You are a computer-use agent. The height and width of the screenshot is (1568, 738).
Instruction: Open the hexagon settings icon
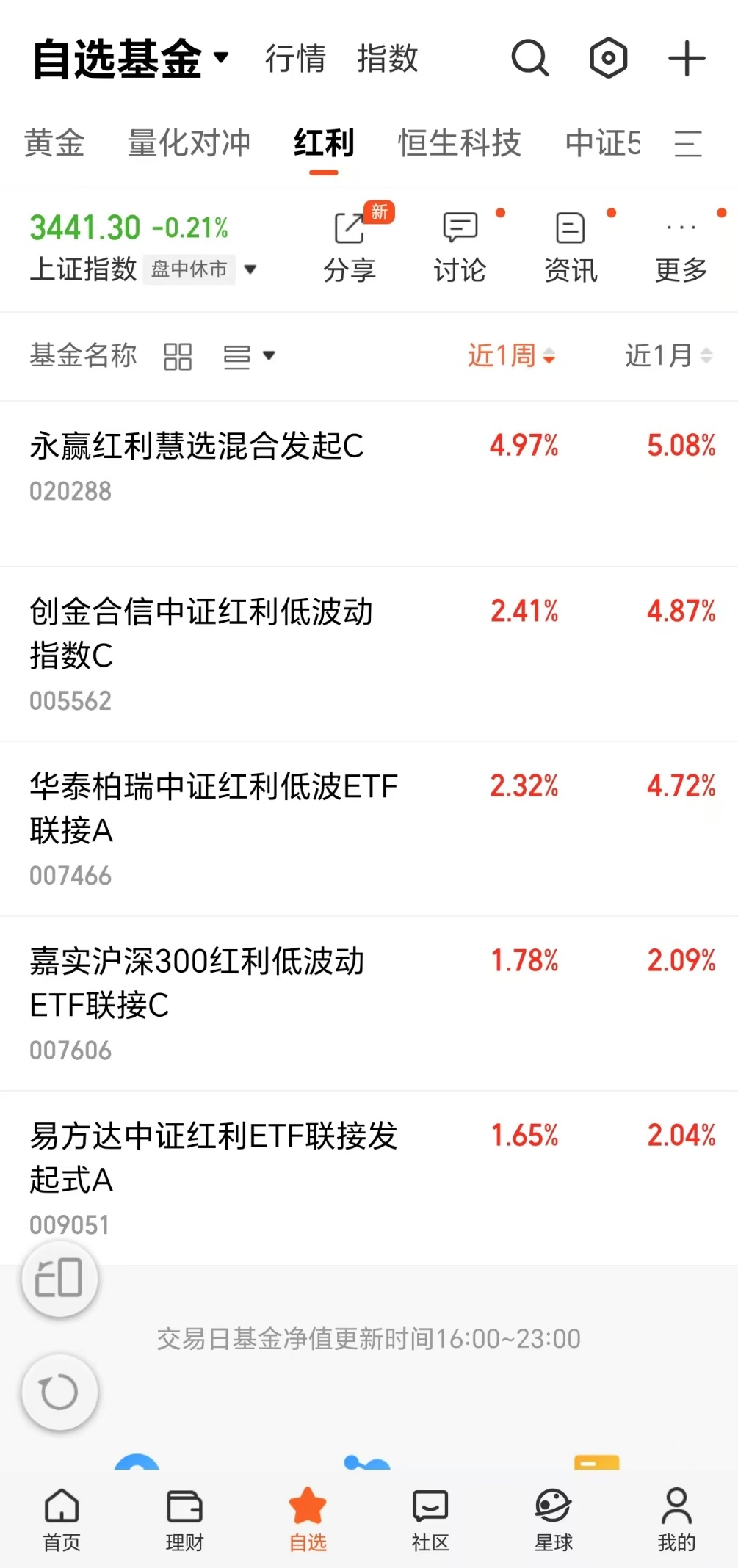tap(609, 59)
